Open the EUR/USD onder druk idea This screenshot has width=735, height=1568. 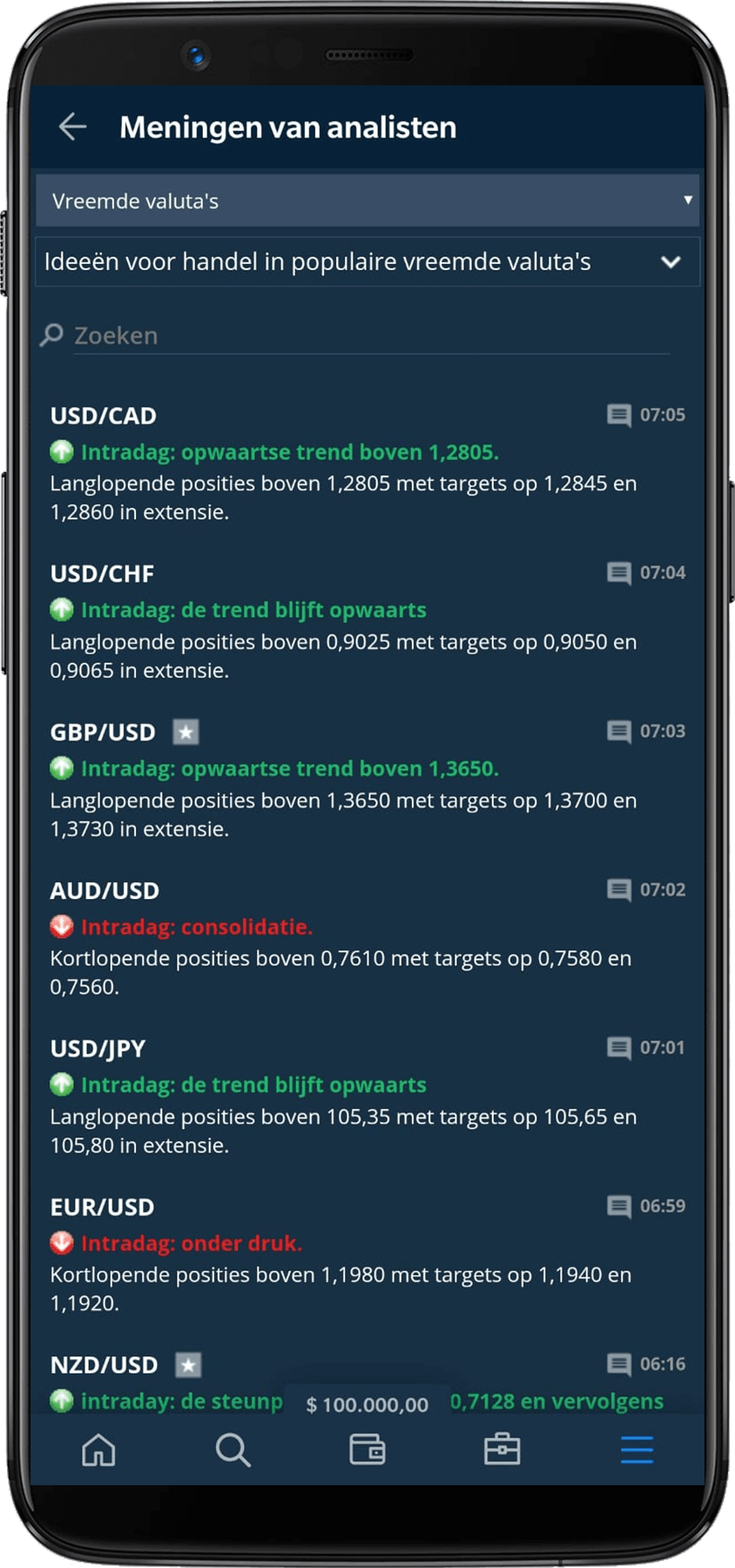click(x=367, y=1254)
